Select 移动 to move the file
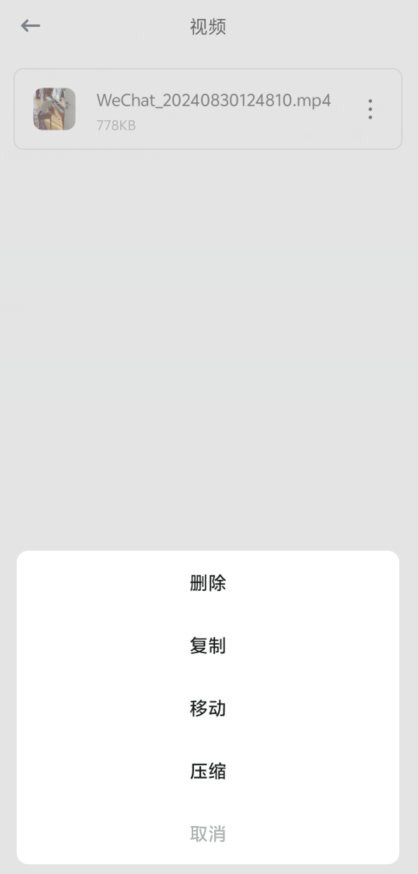Image resolution: width=418 pixels, height=874 pixels. pos(208,708)
